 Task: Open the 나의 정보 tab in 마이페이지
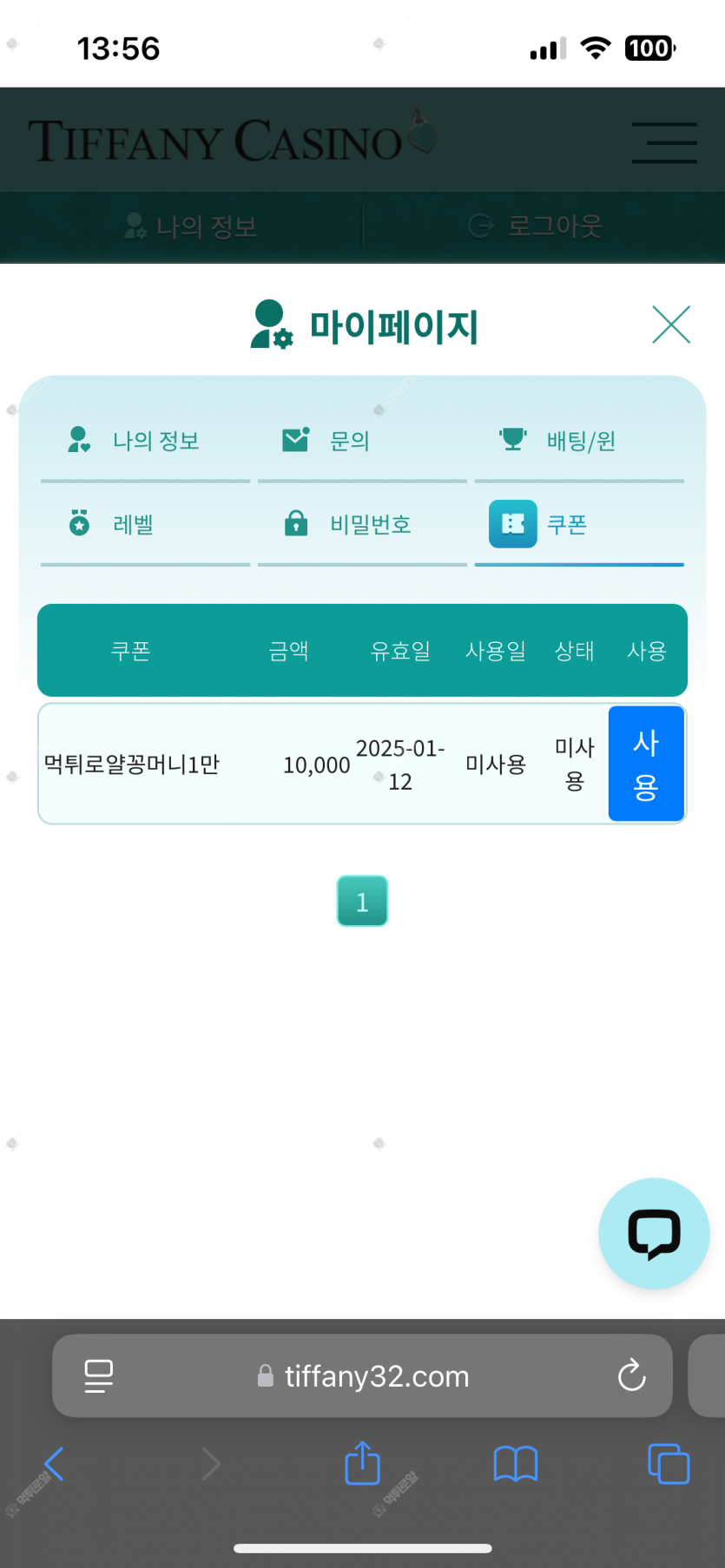pos(145,441)
